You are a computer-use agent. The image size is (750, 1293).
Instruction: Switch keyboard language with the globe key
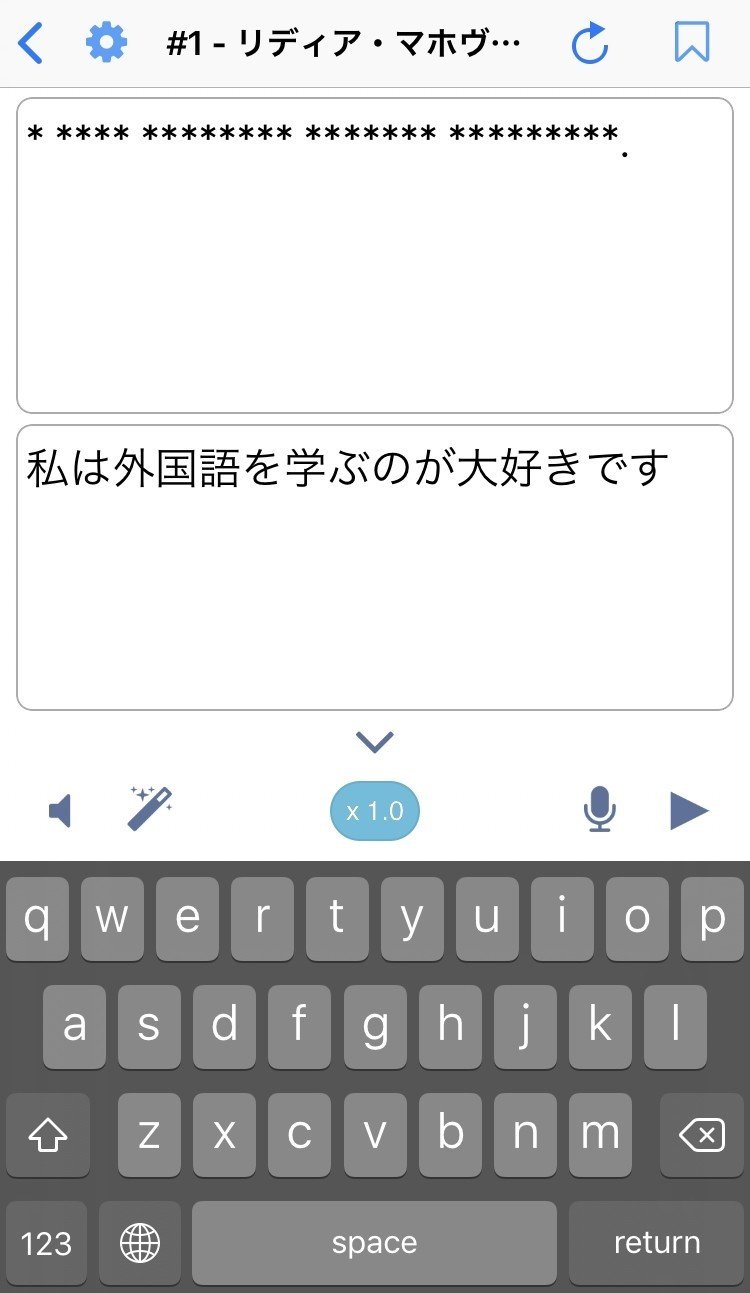[140, 1242]
